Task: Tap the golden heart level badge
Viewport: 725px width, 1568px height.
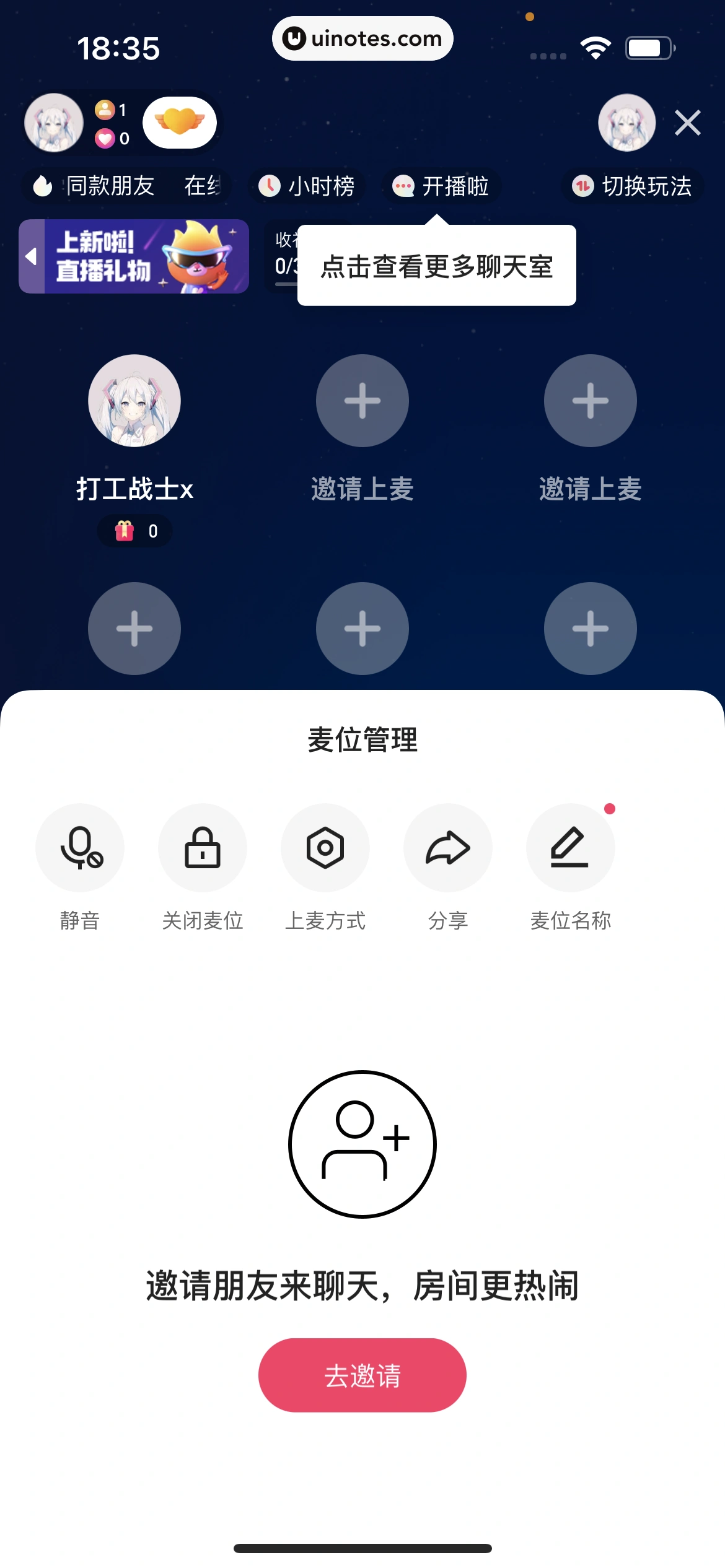Action: [181, 123]
